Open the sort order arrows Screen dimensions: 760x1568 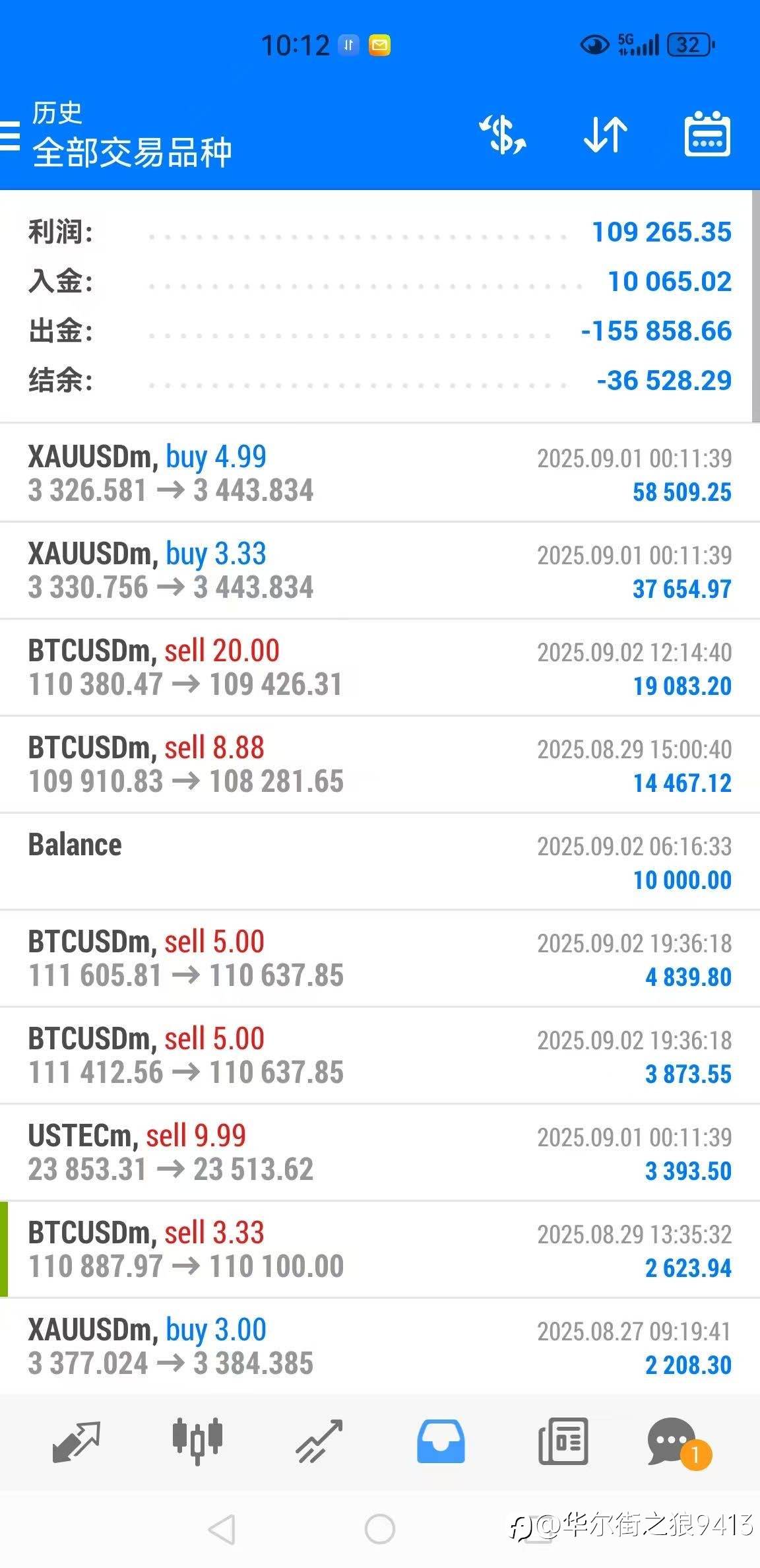point(605,135)
